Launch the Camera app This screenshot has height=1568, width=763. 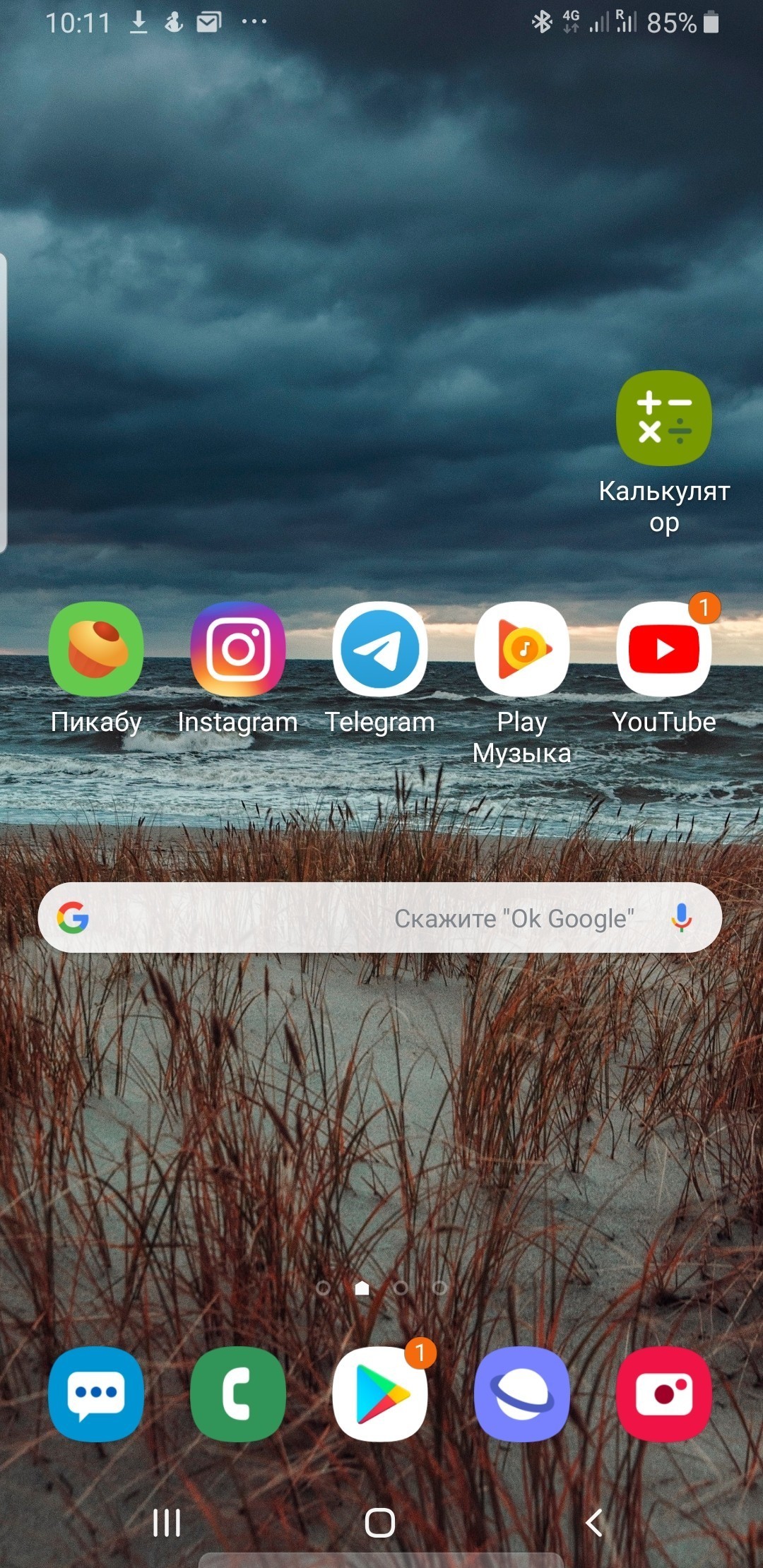tap(663, 1394)
